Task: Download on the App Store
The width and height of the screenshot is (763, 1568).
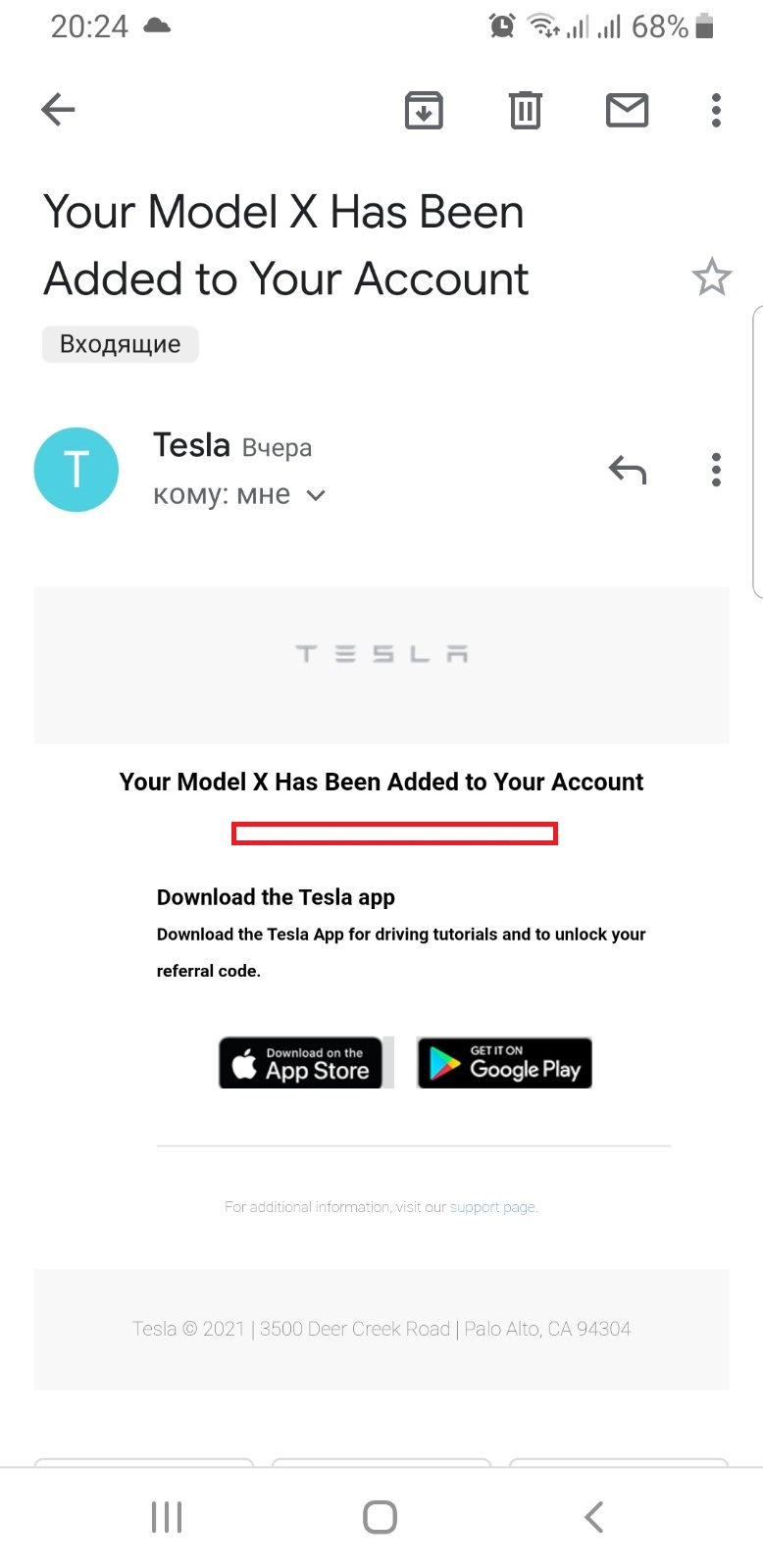Action: pyautogui.click(x=301, y=1063)
